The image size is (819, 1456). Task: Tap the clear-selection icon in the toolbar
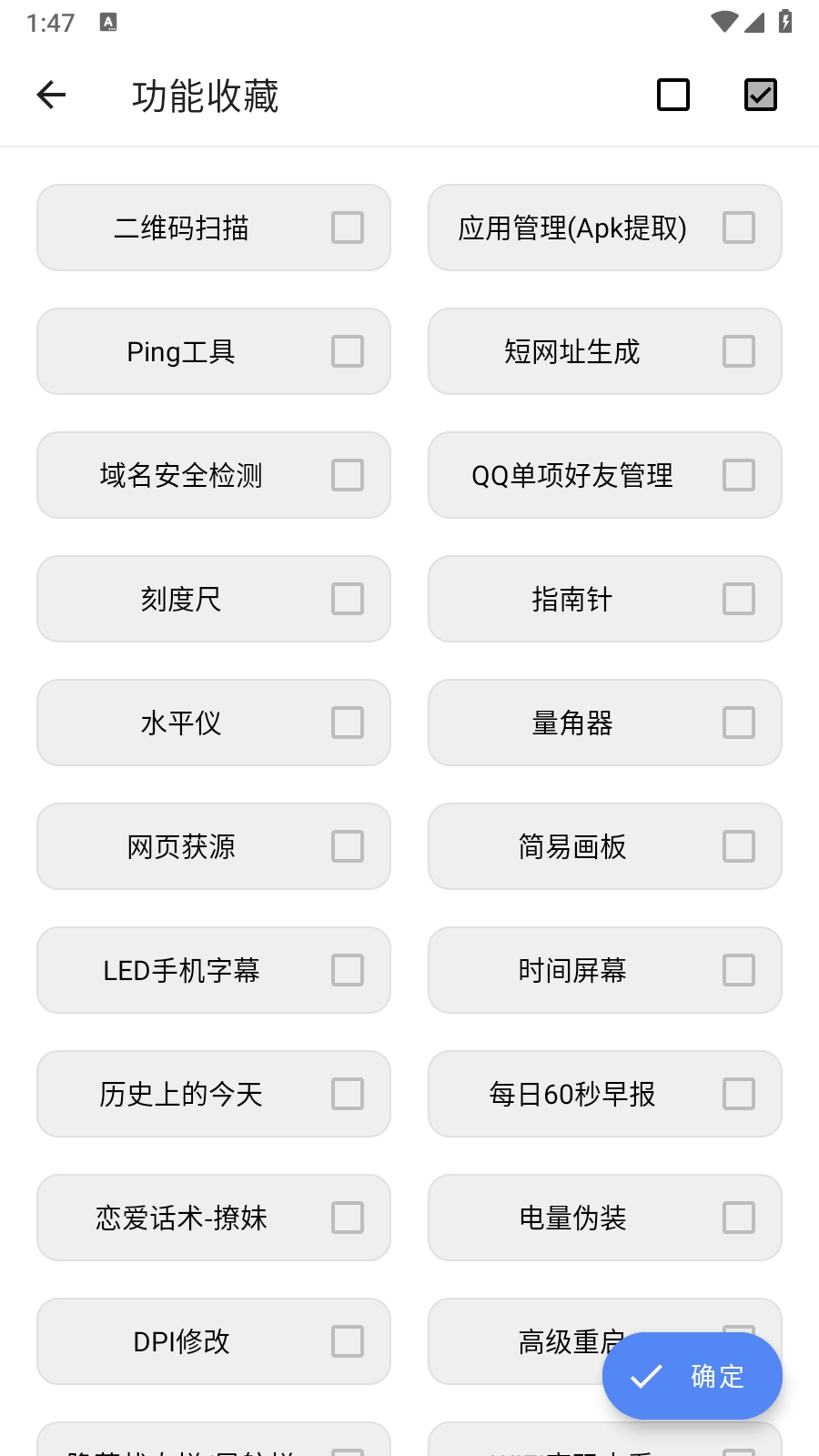click(x=672, y=95)
